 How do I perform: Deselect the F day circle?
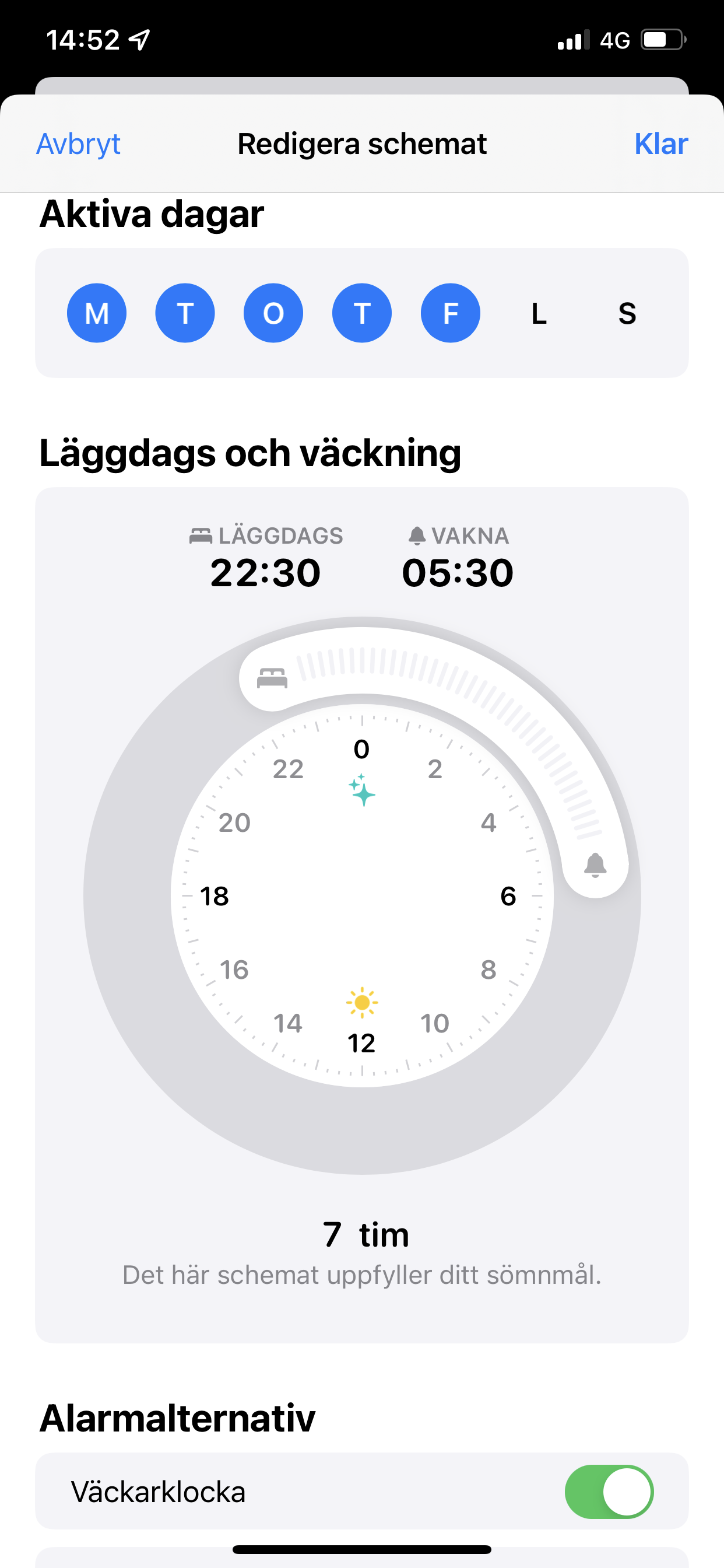click(x=450, y=313)
